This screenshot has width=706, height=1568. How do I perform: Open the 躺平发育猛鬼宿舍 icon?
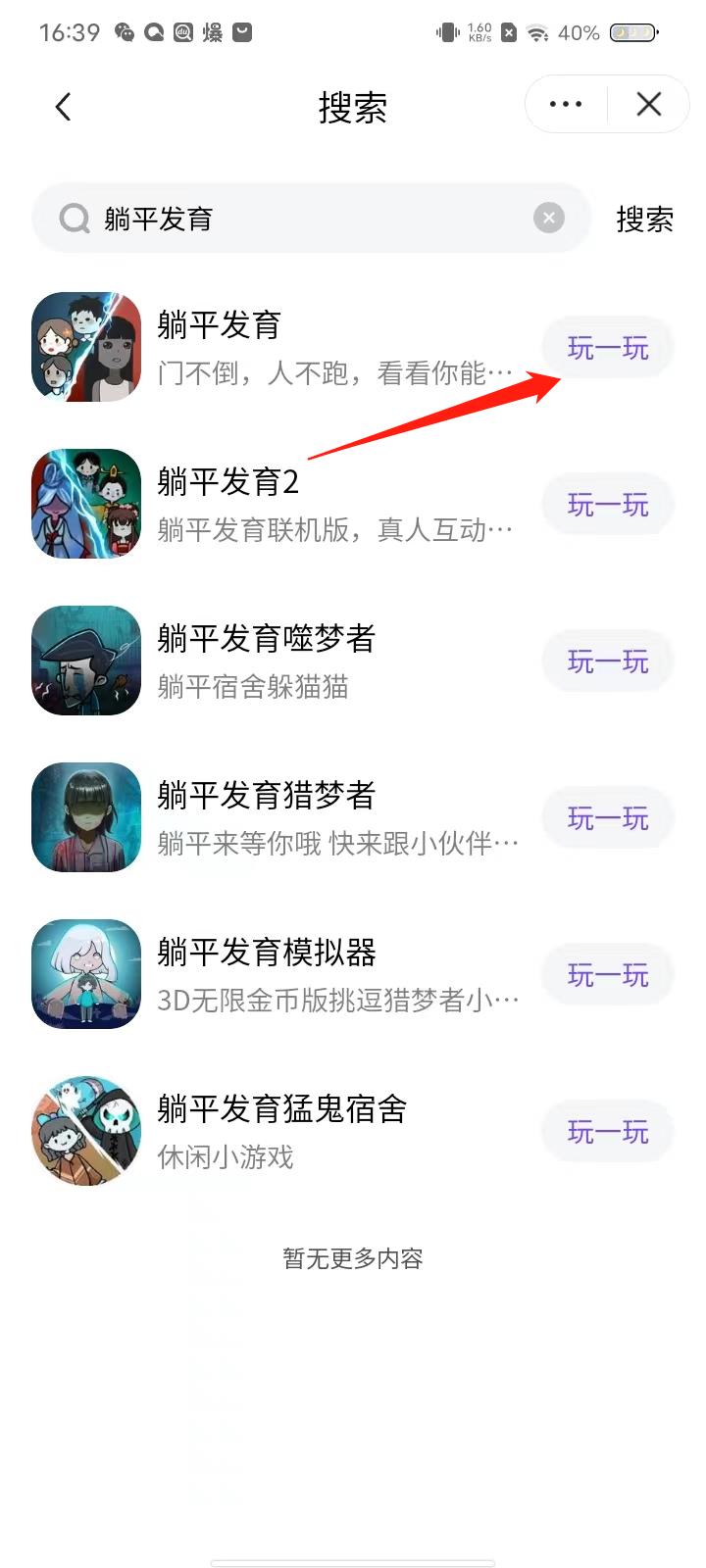[x=85, y=1131]
